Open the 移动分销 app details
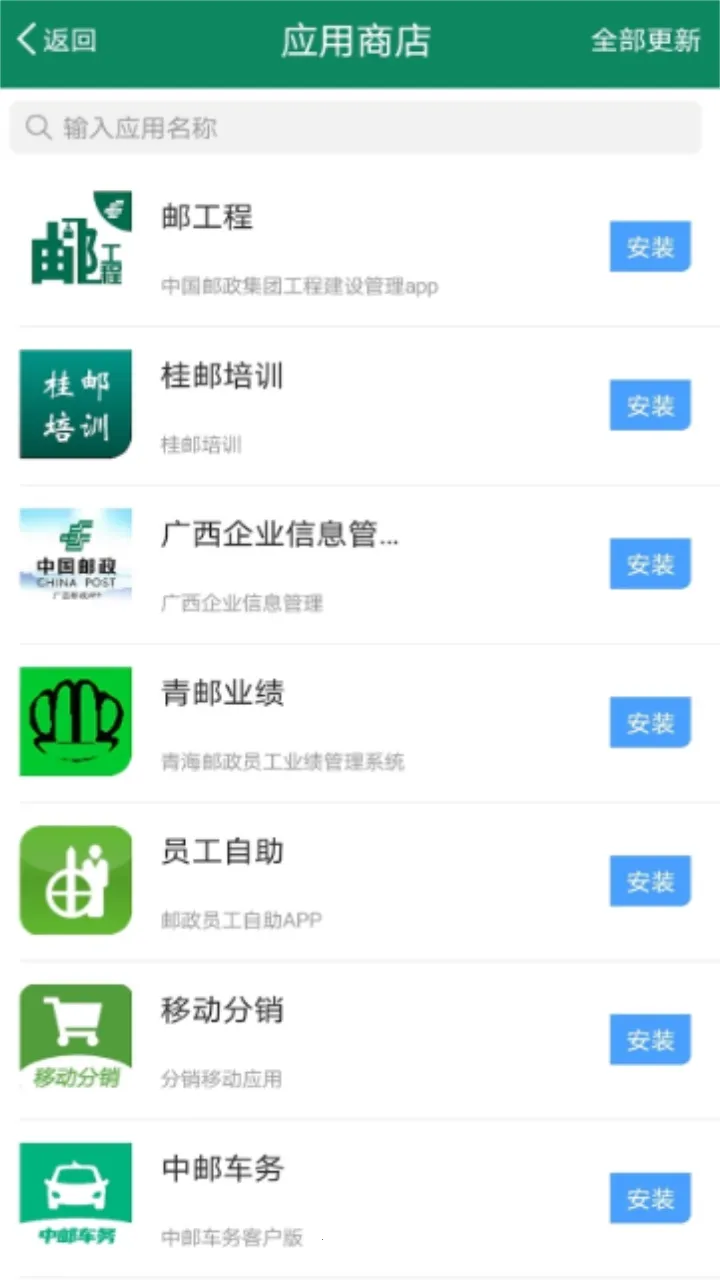This screenshot has width=720, height=1280. point(300,1040)
